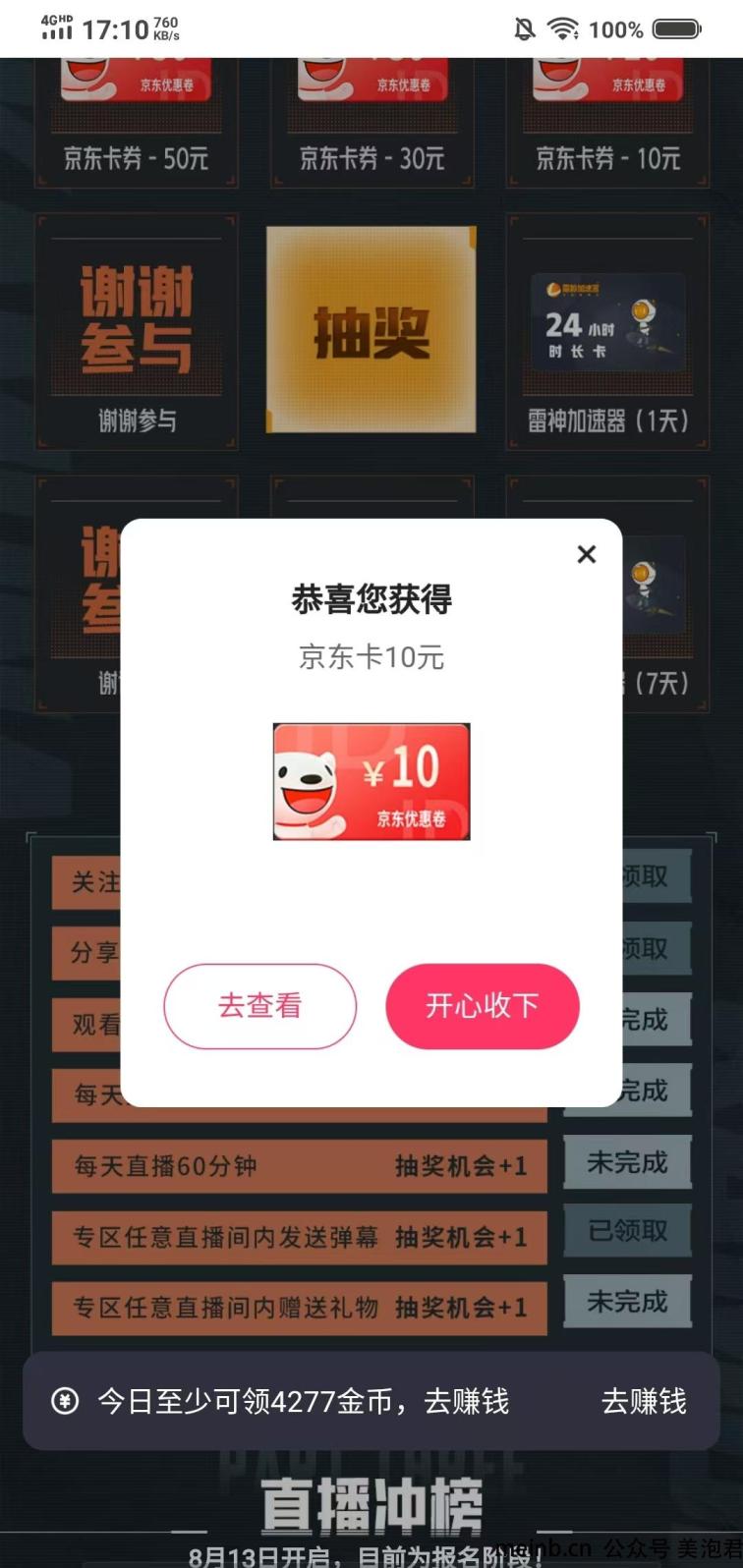Tap 去赚钱 on the gold coin banner
This screenshot has height=1568, width=743.
click(644, 1401)
